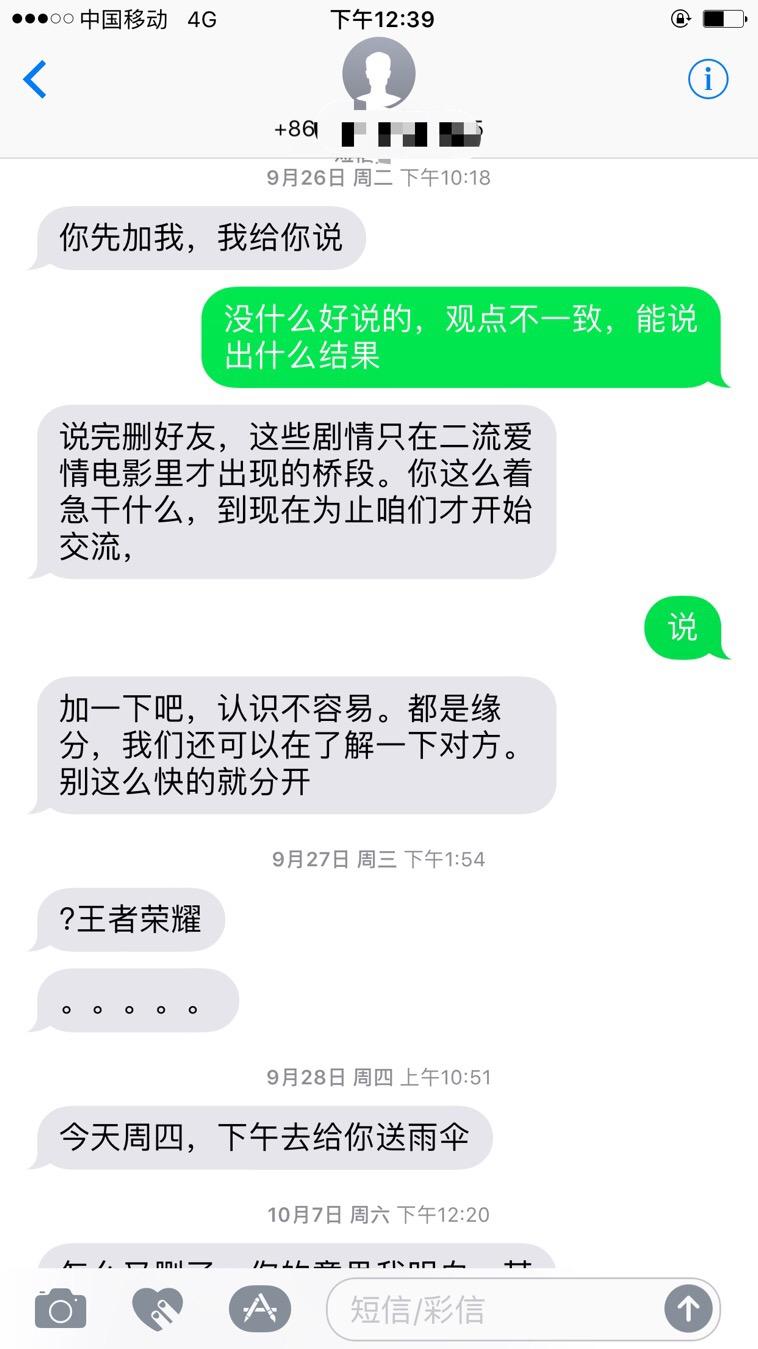The height and width of the screenshot is (1349, 758).
Task: Open the camera to attach a photo
Action: [x=61, y=1309]
